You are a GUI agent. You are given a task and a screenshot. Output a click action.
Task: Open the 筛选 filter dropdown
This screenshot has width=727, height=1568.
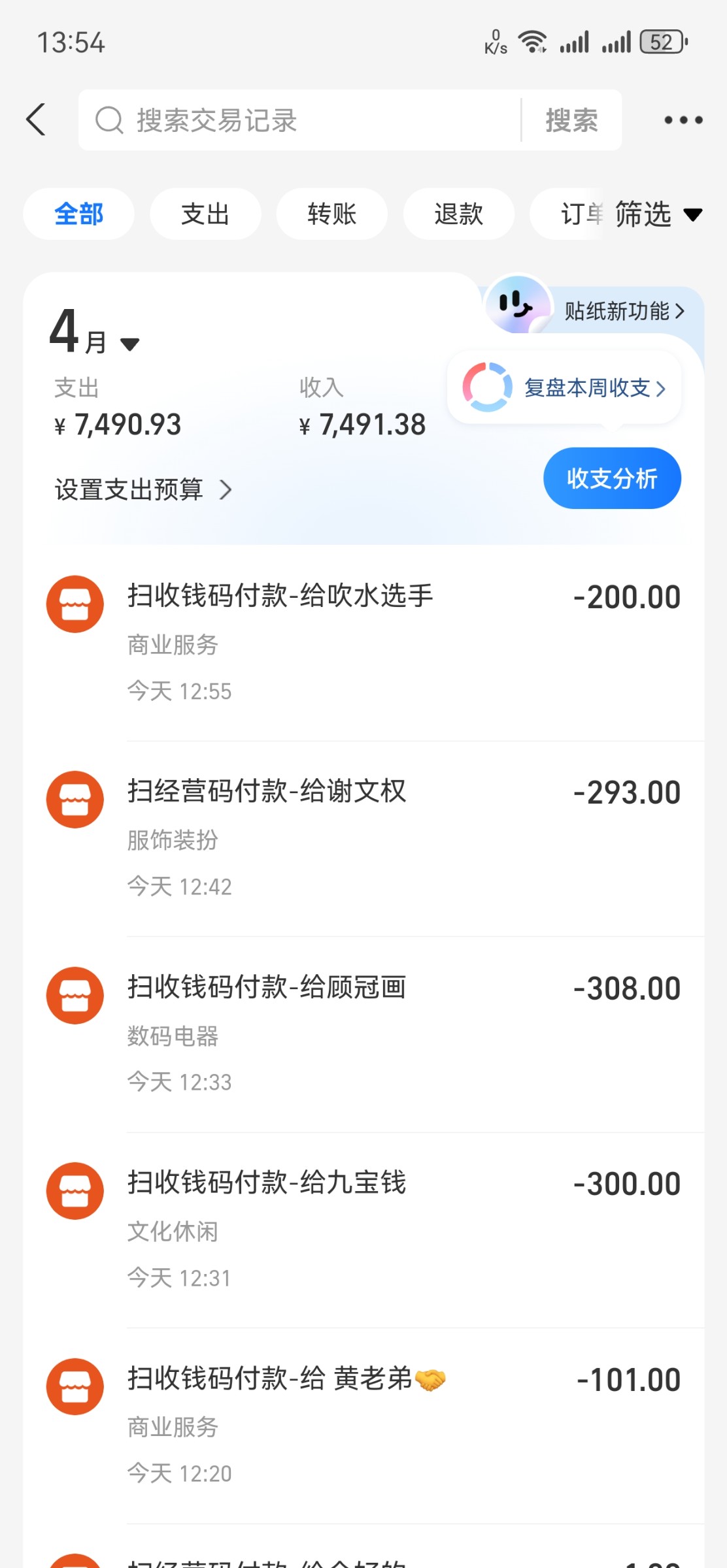tap(657, 214)
